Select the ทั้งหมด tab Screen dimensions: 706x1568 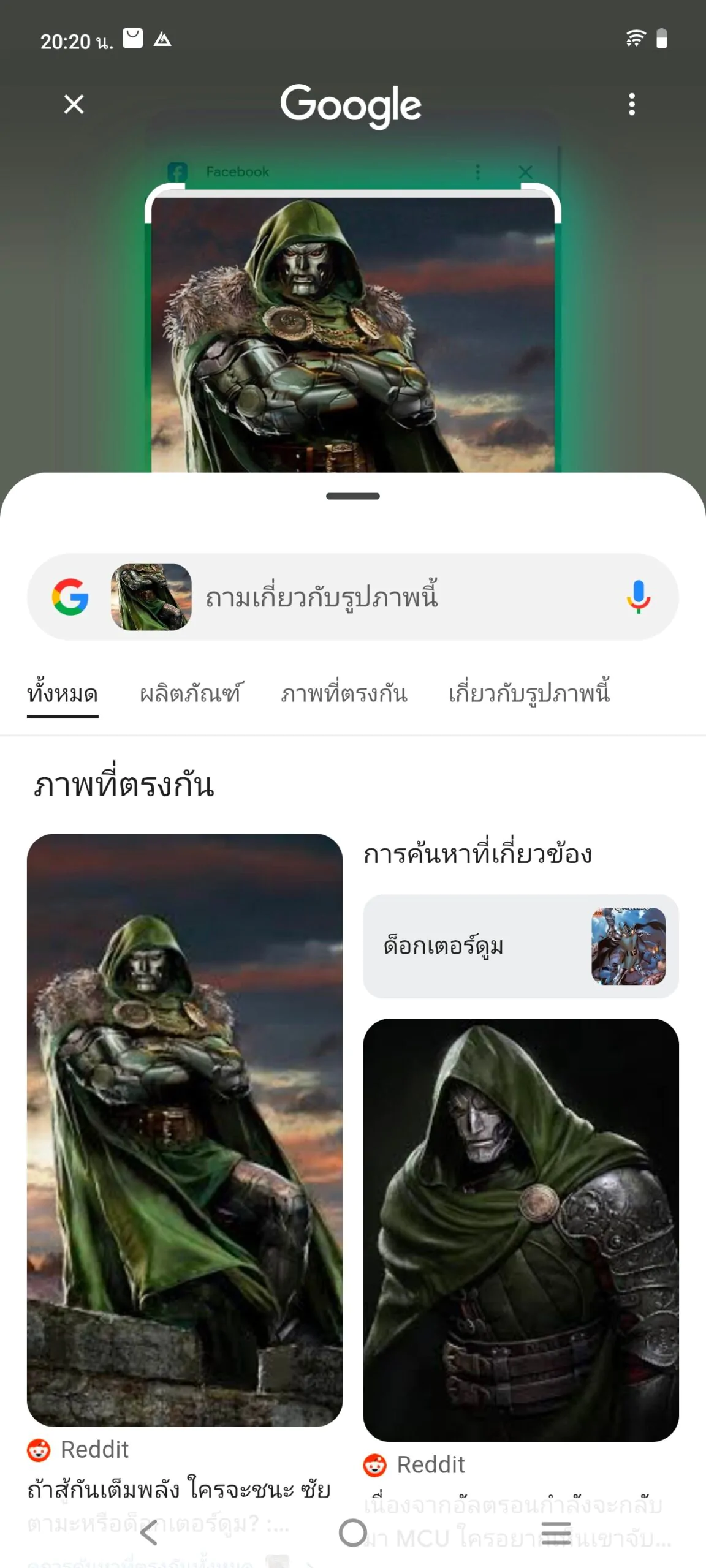click(x=63, y=694)
